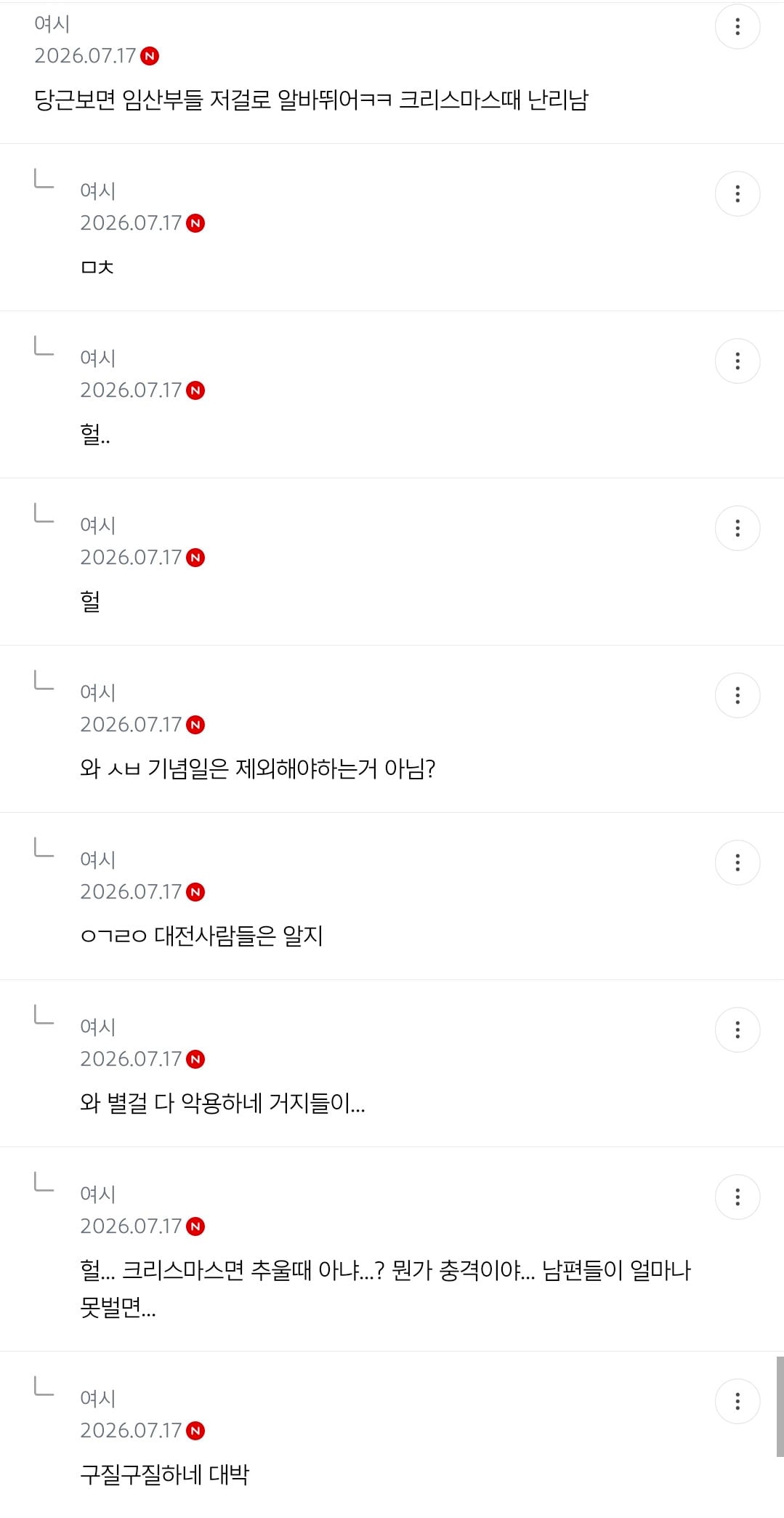
Task: Open overflow menu on the 당근보면 임산부들 comment
Action: click(737, 27)
